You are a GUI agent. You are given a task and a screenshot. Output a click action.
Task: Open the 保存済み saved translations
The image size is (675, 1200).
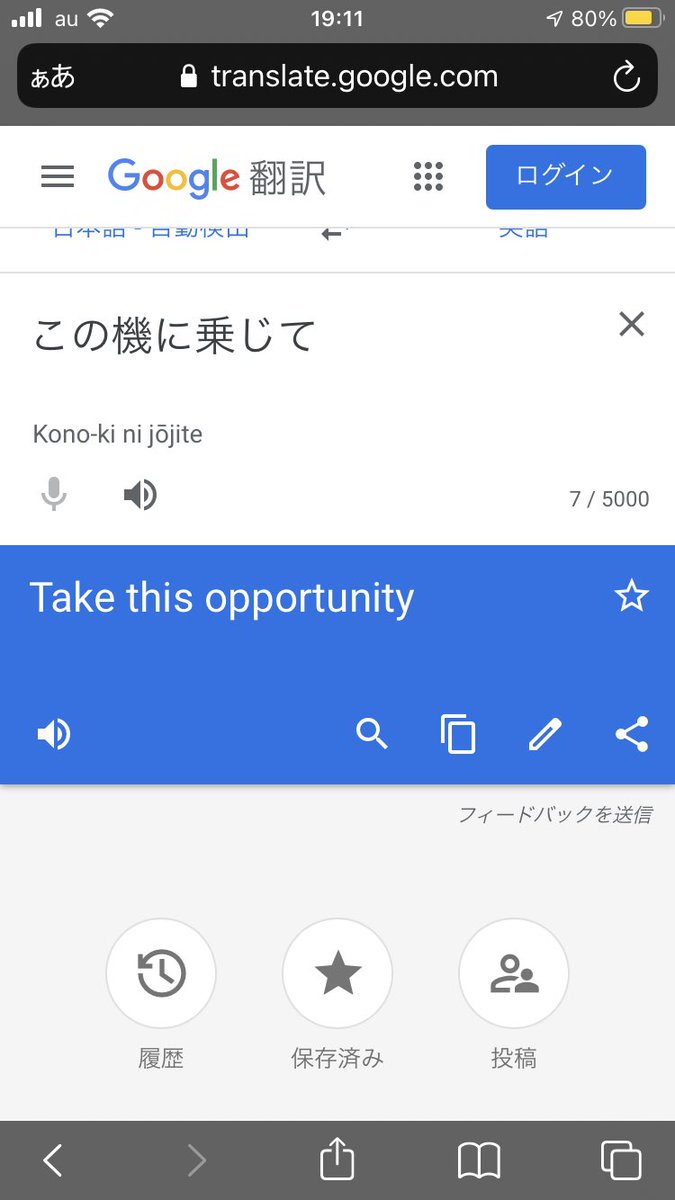337,973
